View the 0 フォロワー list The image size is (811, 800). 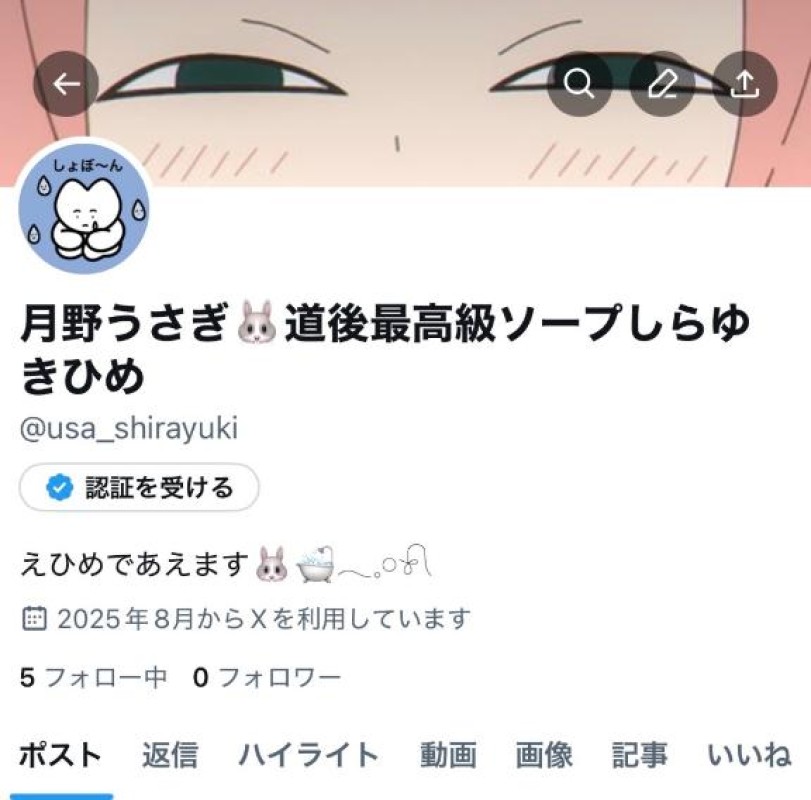(266, 678)
